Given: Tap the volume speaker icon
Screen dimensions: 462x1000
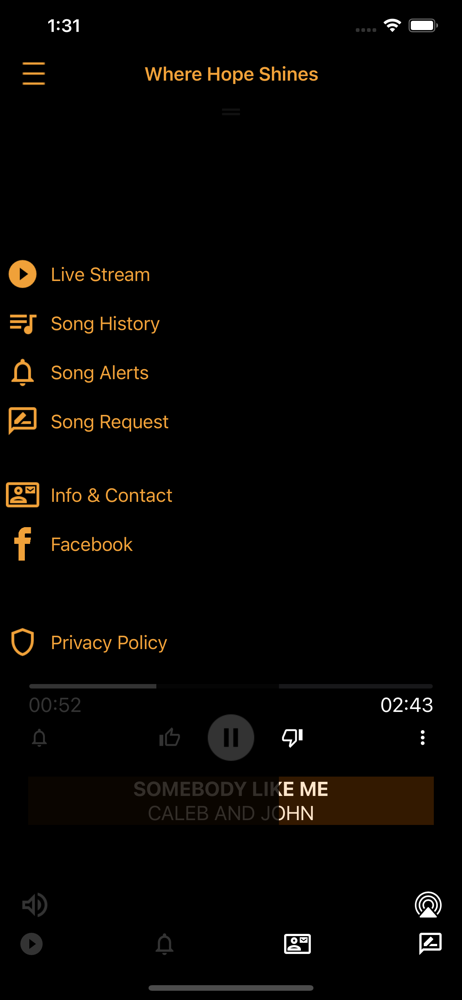Looking at the screenshot, I should [x=34, y=905].
